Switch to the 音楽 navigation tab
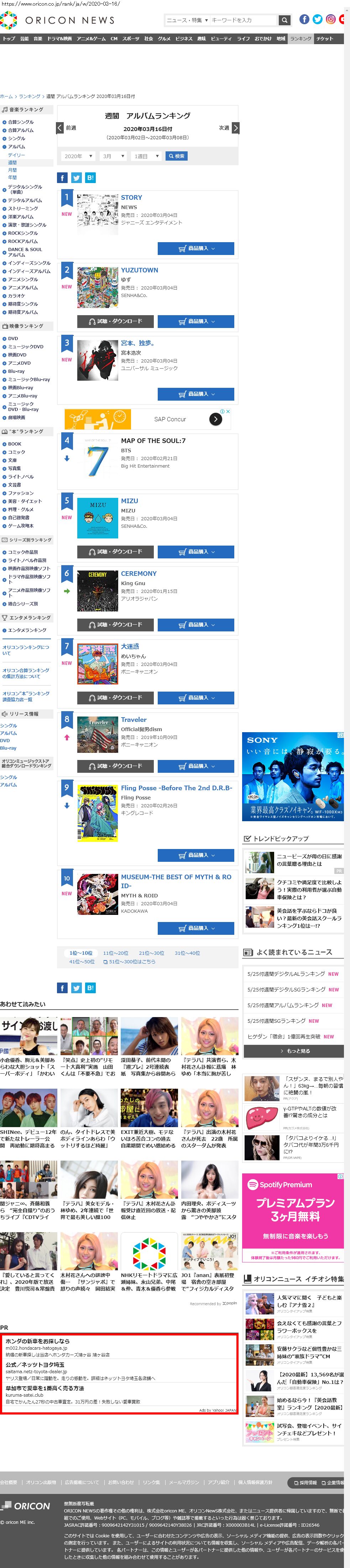The image size is (350, 1568). coord(38,38)
